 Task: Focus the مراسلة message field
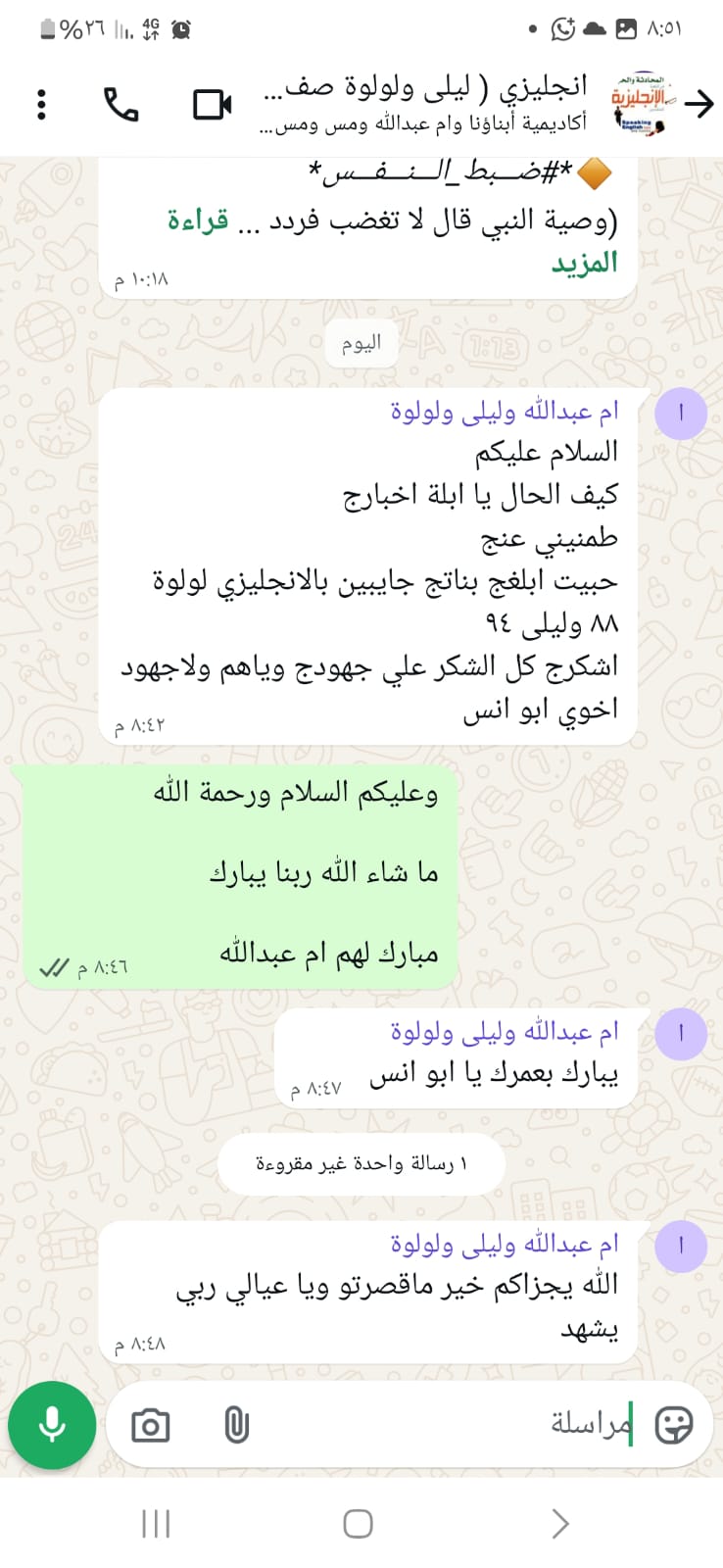(x=441, y=1425)
